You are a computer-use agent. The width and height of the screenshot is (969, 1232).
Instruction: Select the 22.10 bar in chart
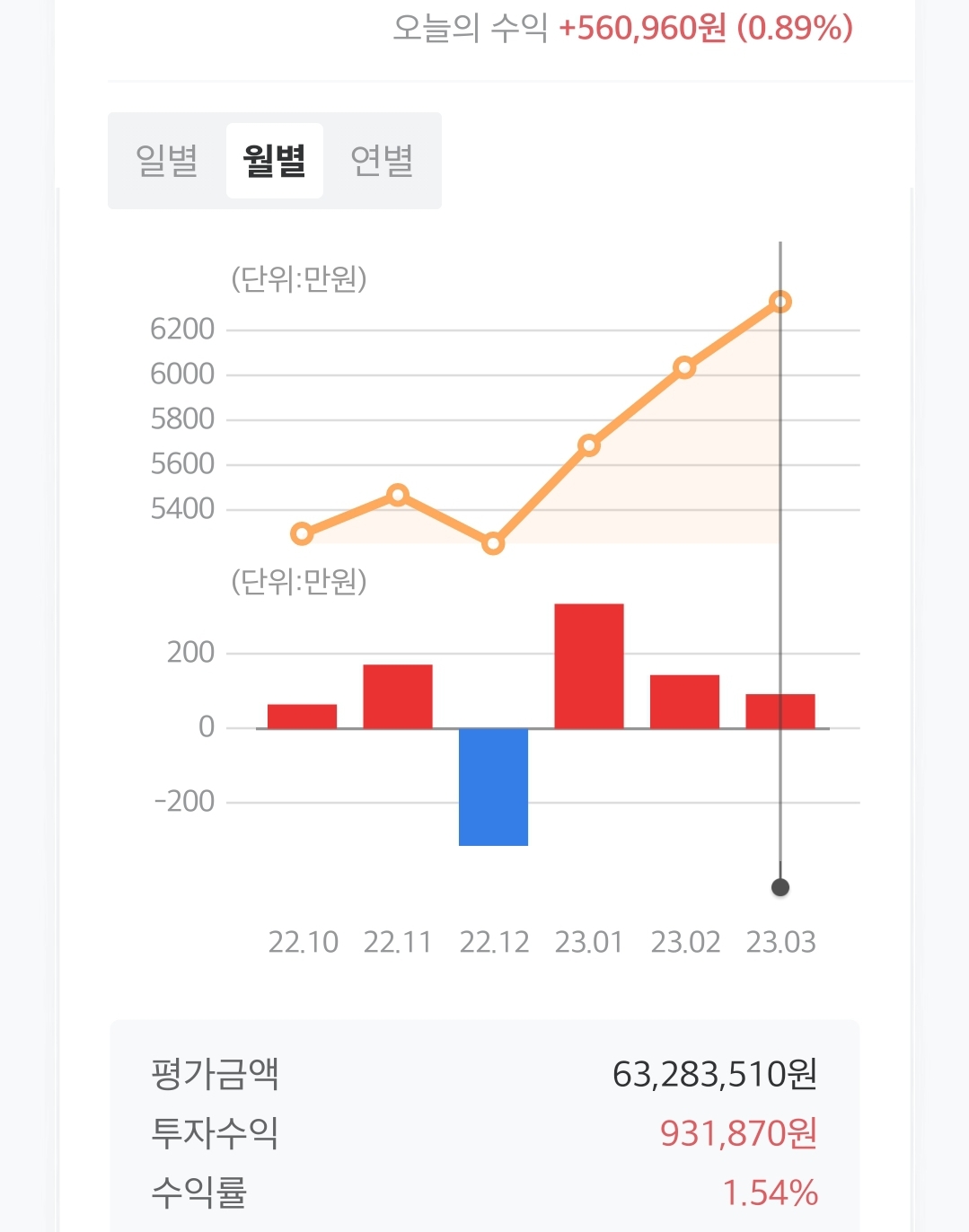(x=302, y=716)
